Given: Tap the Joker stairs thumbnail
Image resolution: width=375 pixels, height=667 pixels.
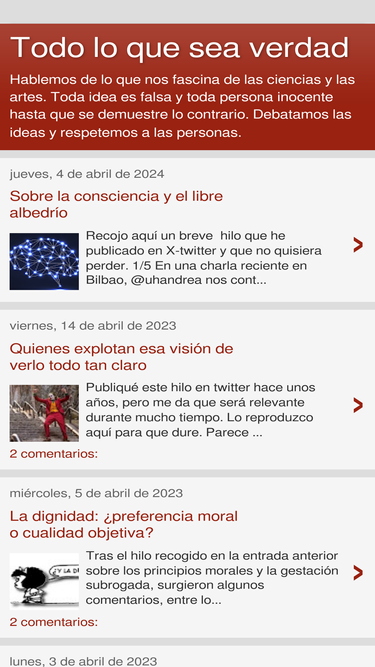Looking at the screenshot, I should coord(44,413).
